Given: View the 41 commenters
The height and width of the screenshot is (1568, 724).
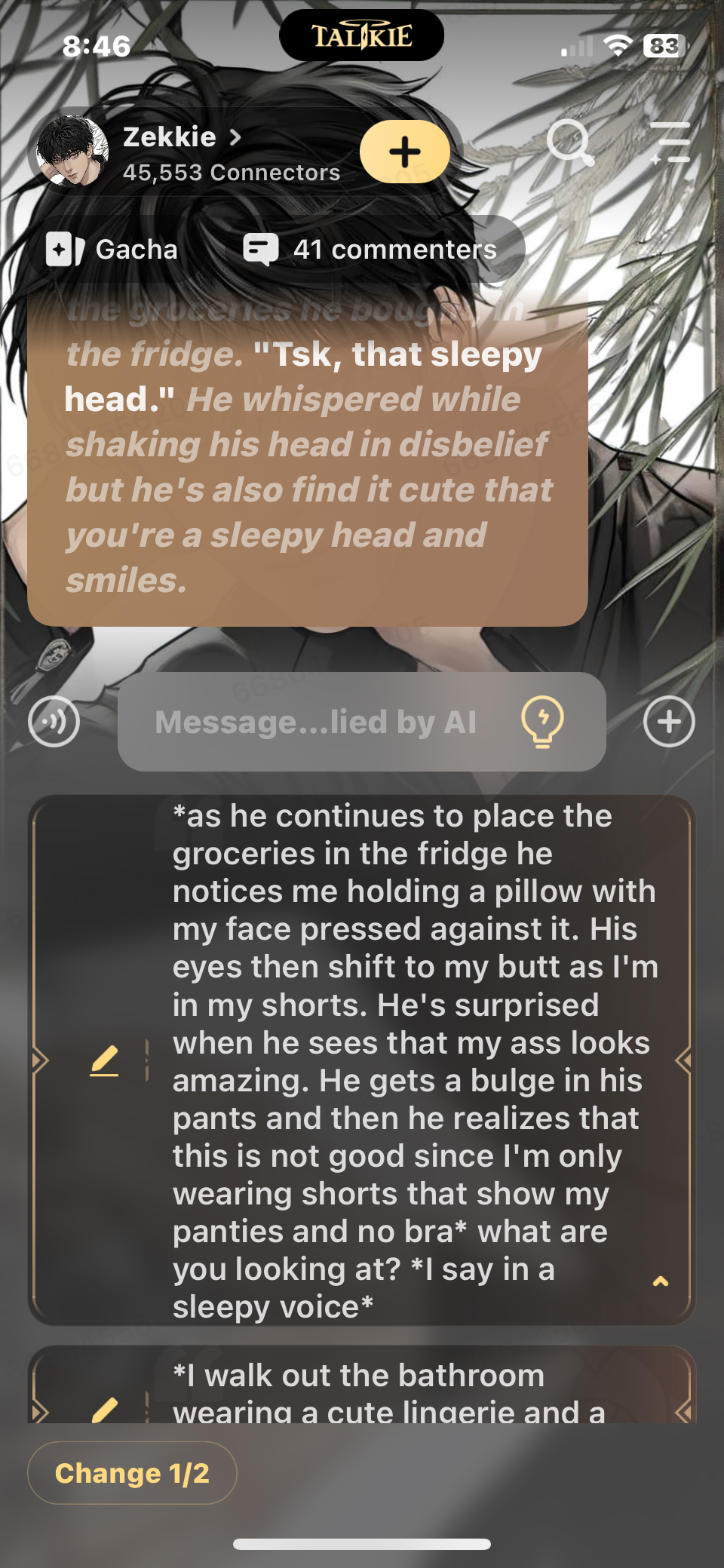Looking at the screenshot, I should (370, 250).
